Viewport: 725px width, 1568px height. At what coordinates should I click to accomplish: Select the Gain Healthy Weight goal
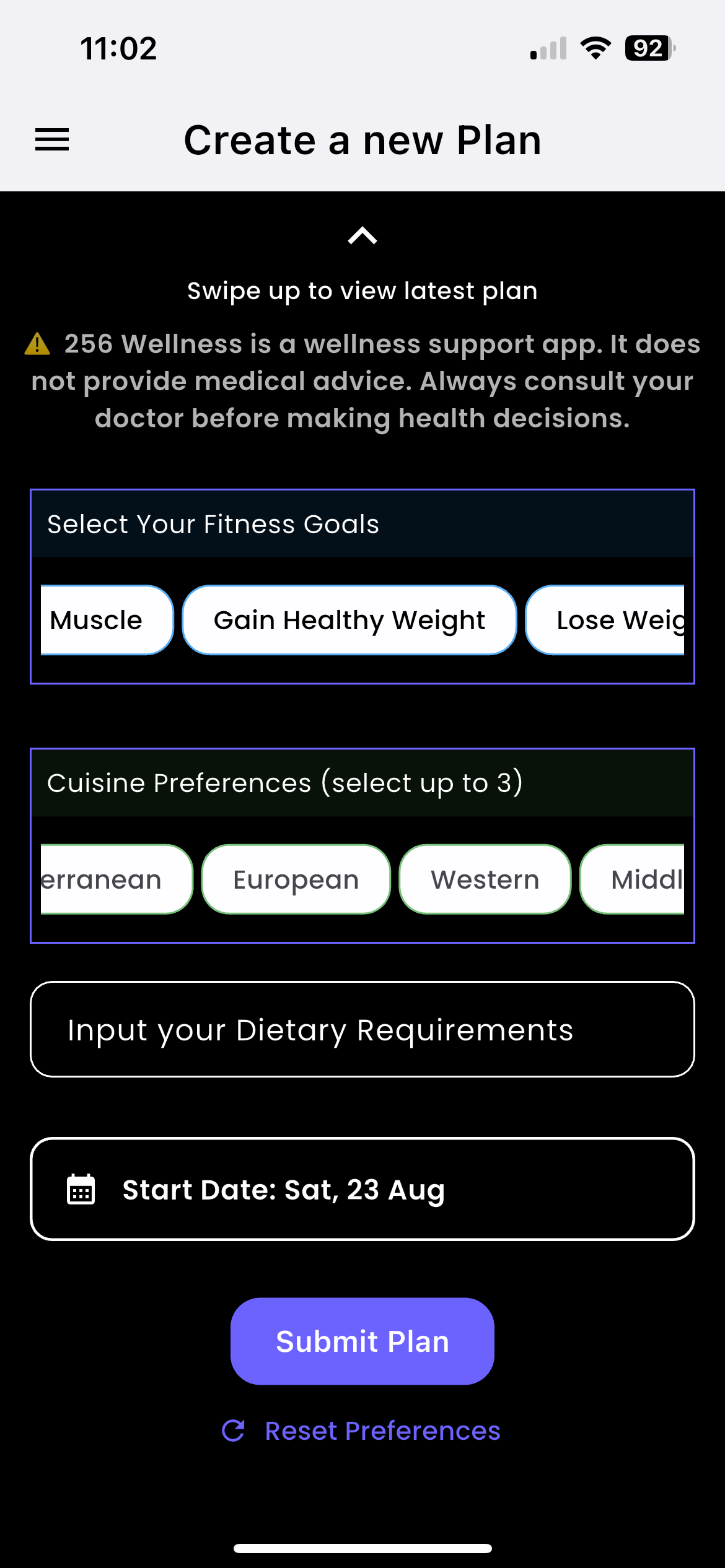point(349,620)
